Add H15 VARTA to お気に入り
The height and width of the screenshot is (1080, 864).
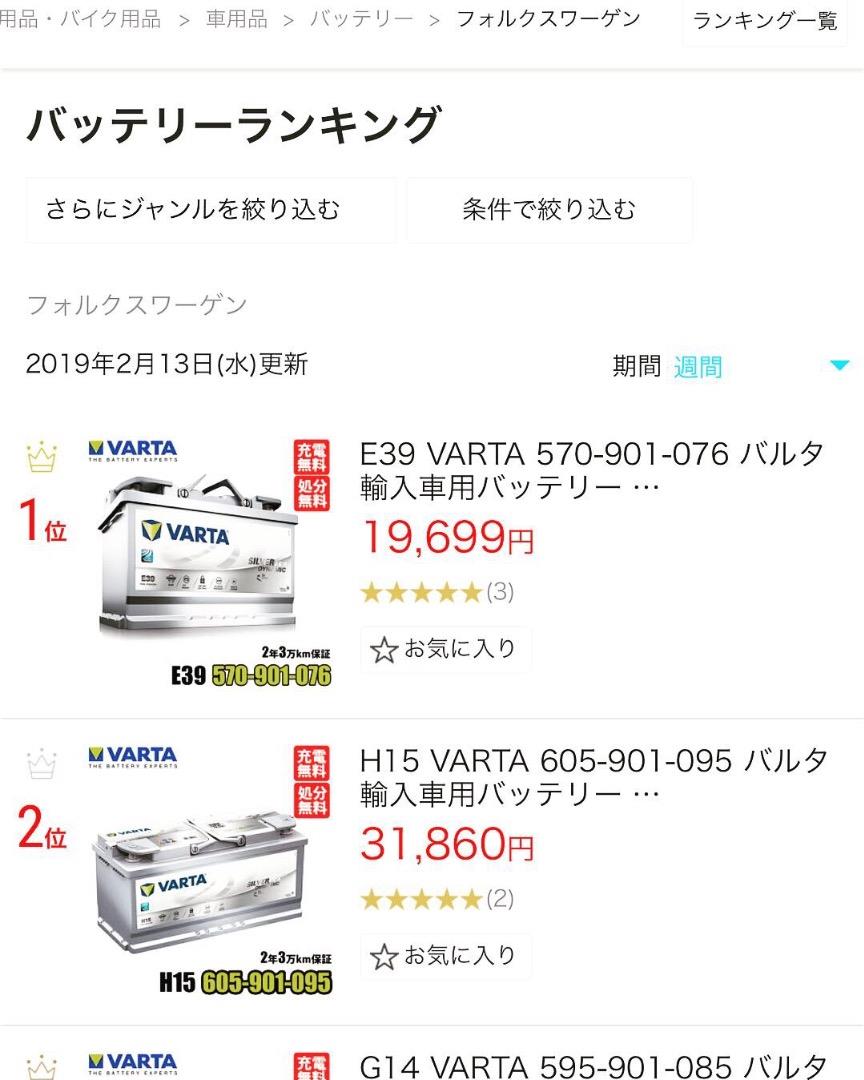[444, 957]
